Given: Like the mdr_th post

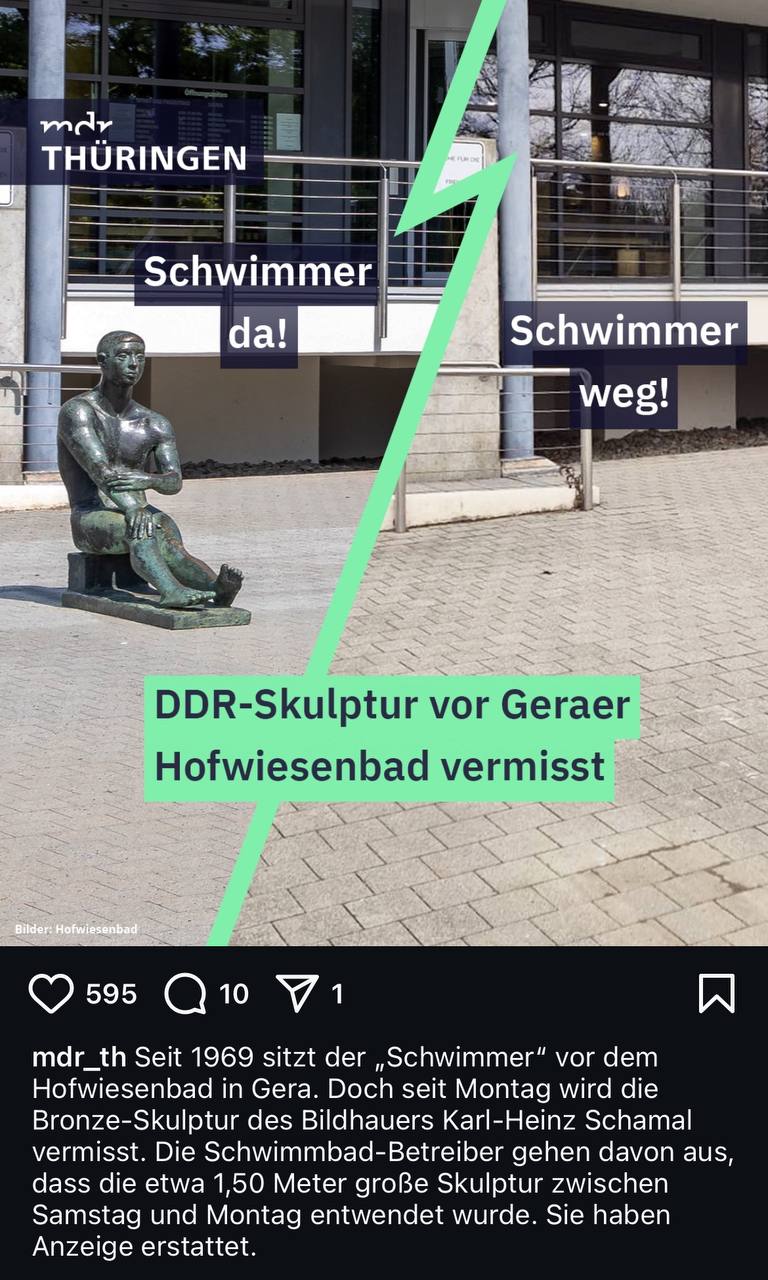Looking at the screenshot, I should 51,993.
